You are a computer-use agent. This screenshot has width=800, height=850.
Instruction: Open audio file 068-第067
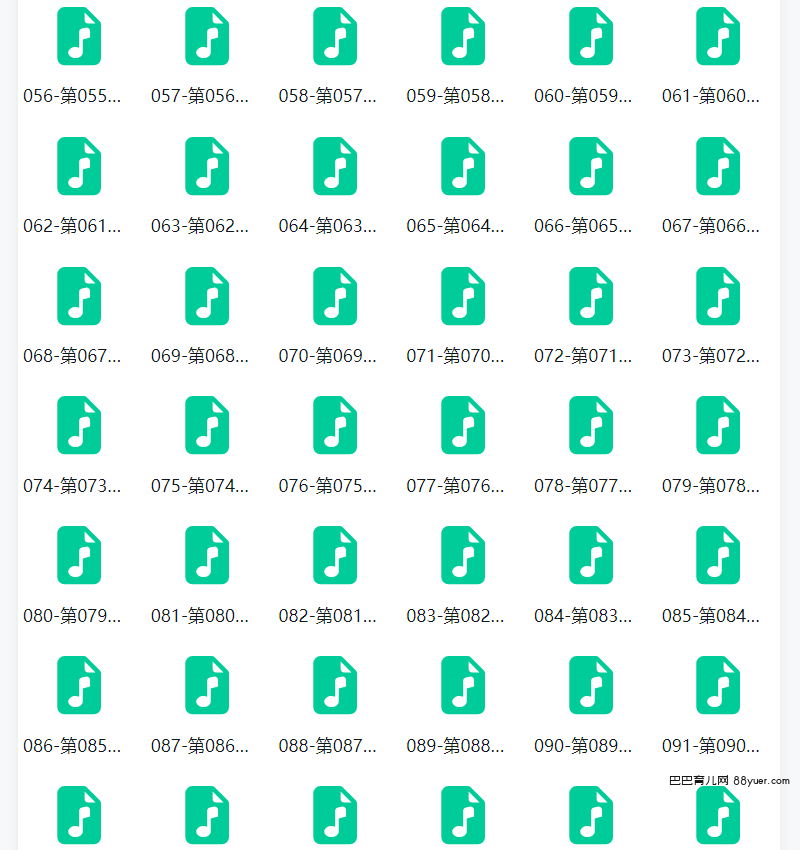(x=79, y=297)
